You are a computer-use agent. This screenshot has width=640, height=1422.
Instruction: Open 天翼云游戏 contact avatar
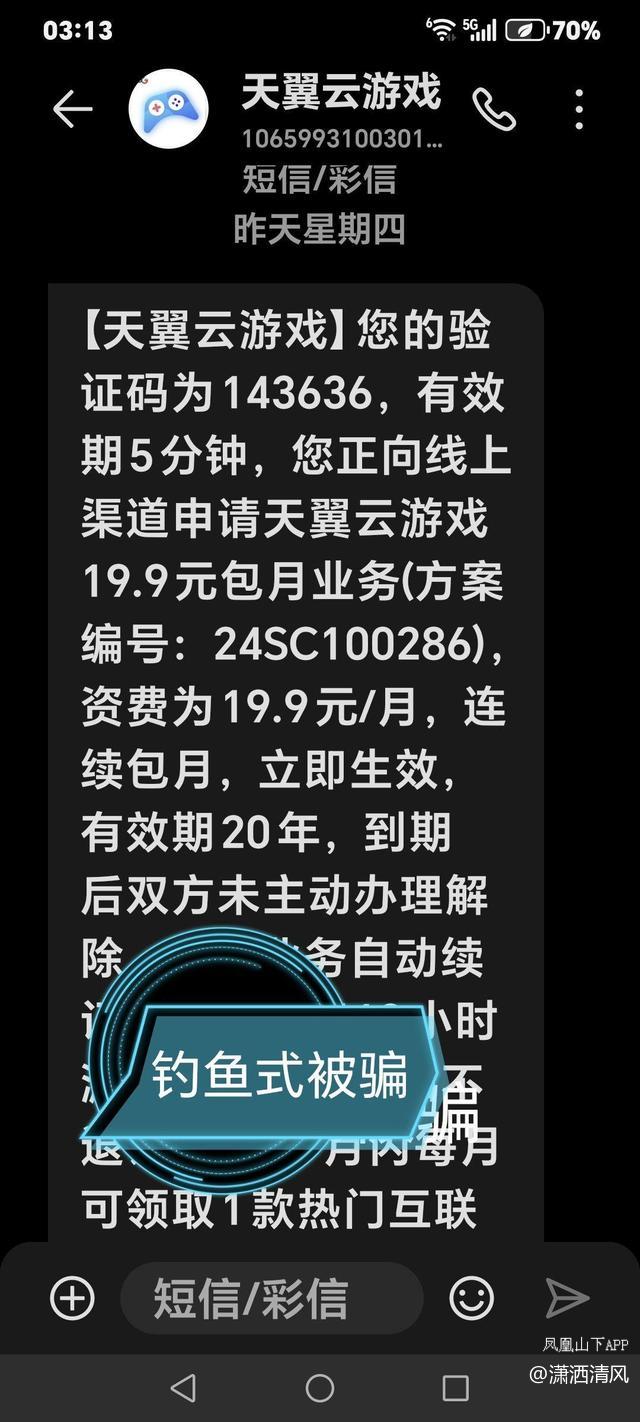coord(169,109)
